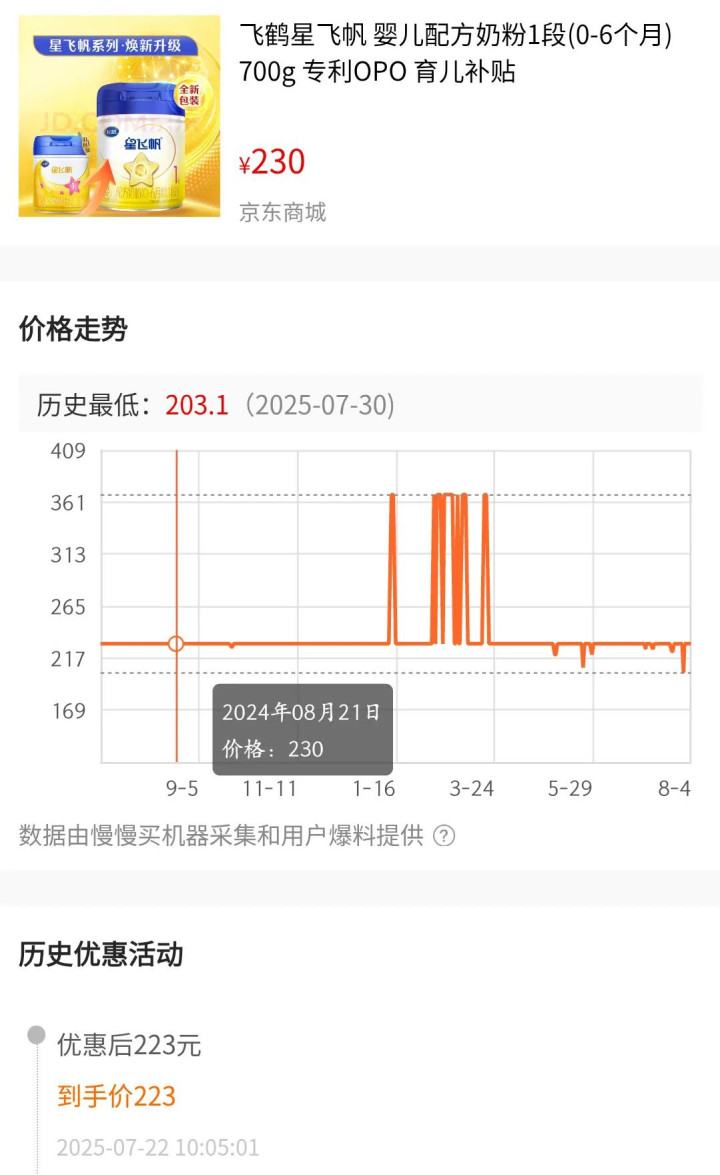Select the 2024年08月21日 point on price chart

tap(176, 644)
